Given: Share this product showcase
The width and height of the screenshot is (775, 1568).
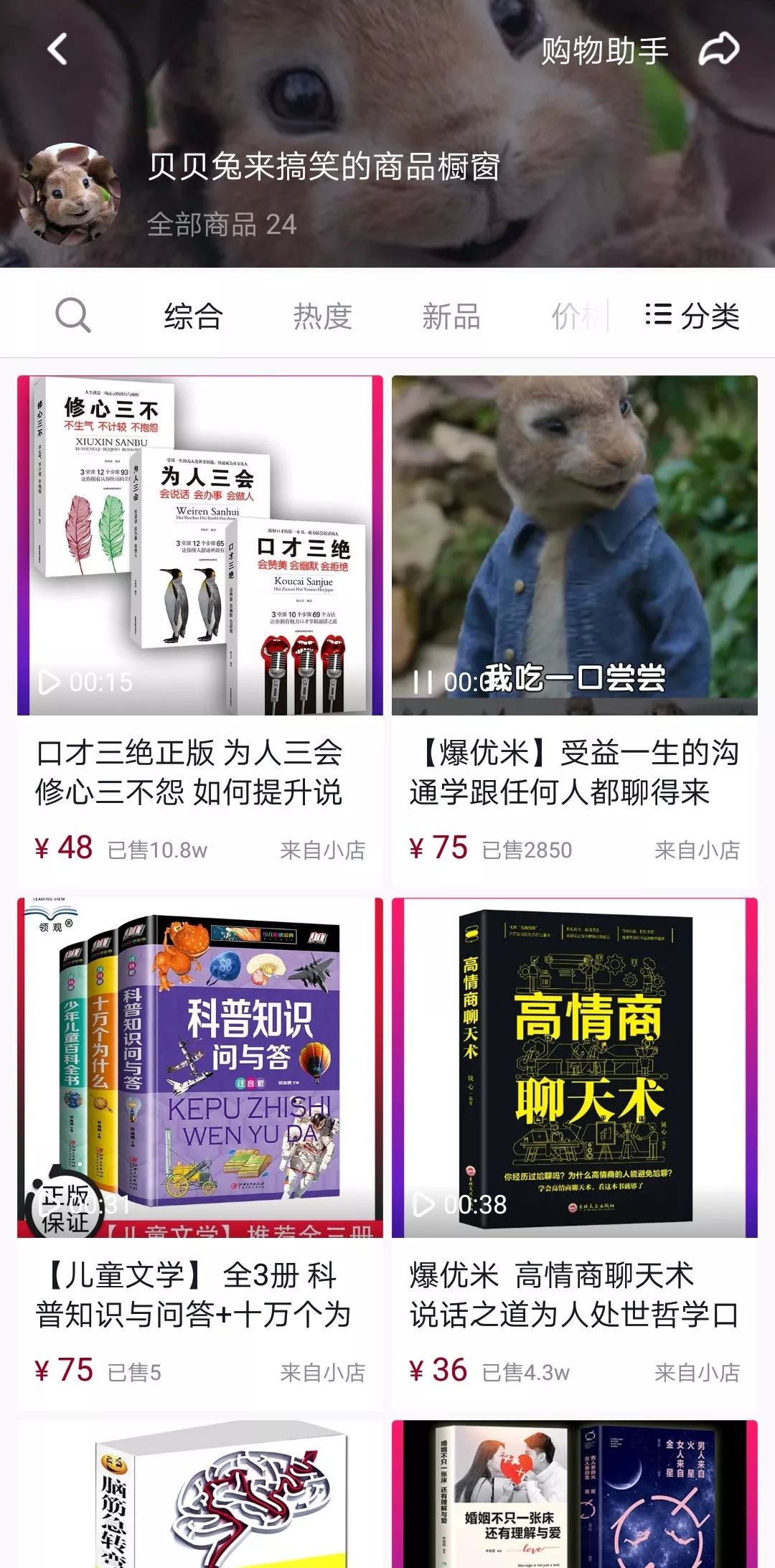Looking at the screenshot, I should [x=719, y=50].
